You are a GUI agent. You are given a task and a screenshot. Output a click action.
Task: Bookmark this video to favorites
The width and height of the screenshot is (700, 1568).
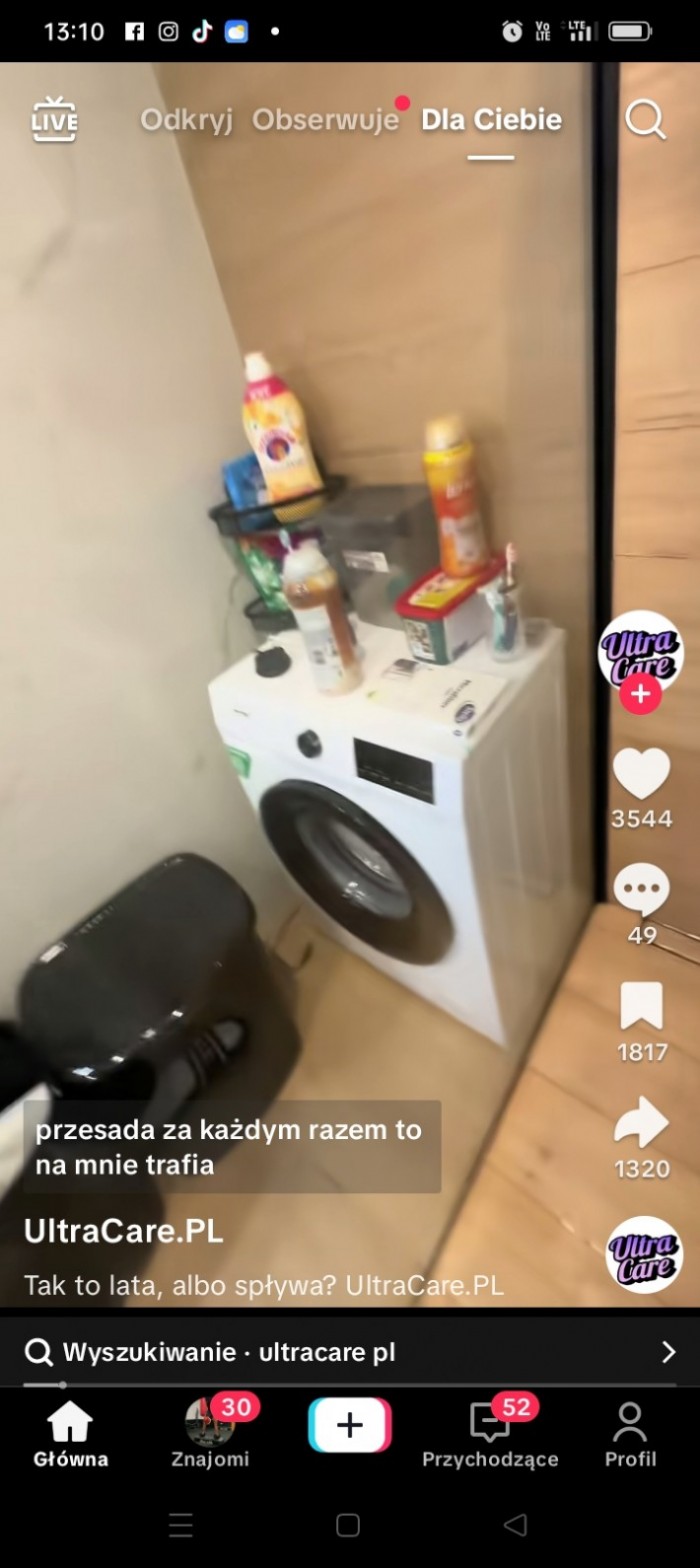641,1005
